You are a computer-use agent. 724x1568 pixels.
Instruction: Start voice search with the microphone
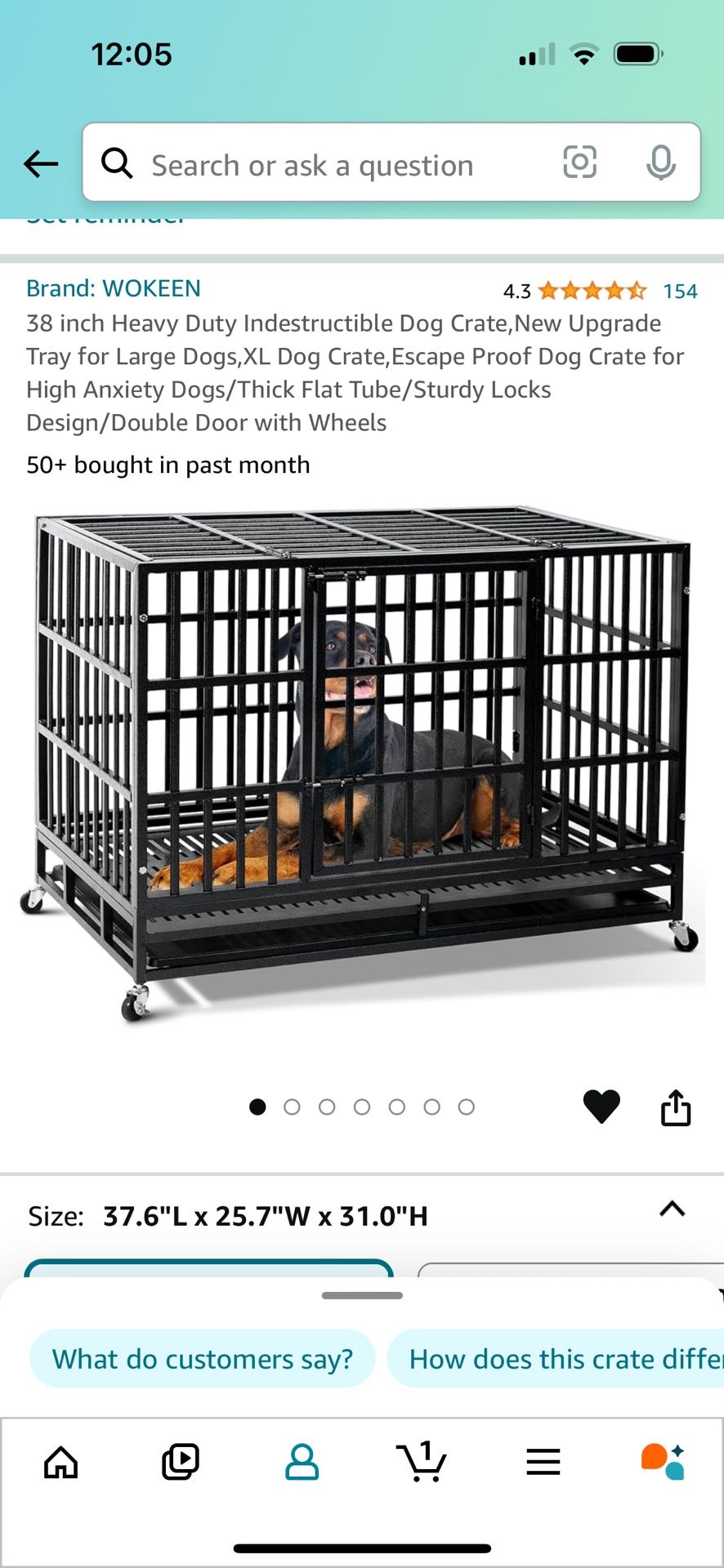pos(660,163)
